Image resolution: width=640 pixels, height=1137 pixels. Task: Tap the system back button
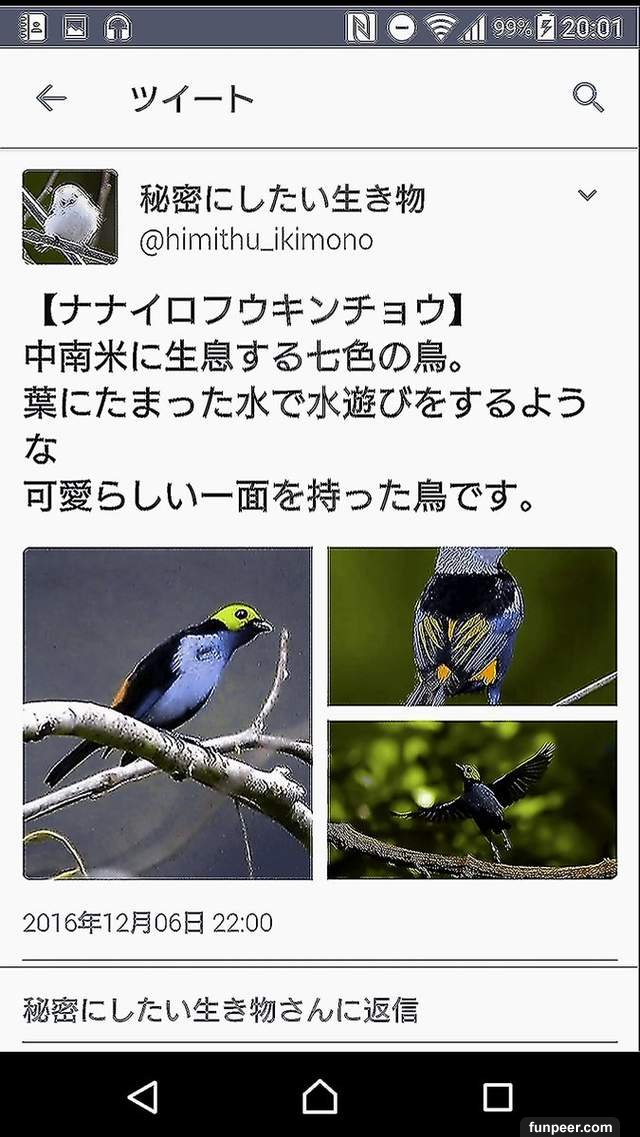click(x=143, y=1096)
